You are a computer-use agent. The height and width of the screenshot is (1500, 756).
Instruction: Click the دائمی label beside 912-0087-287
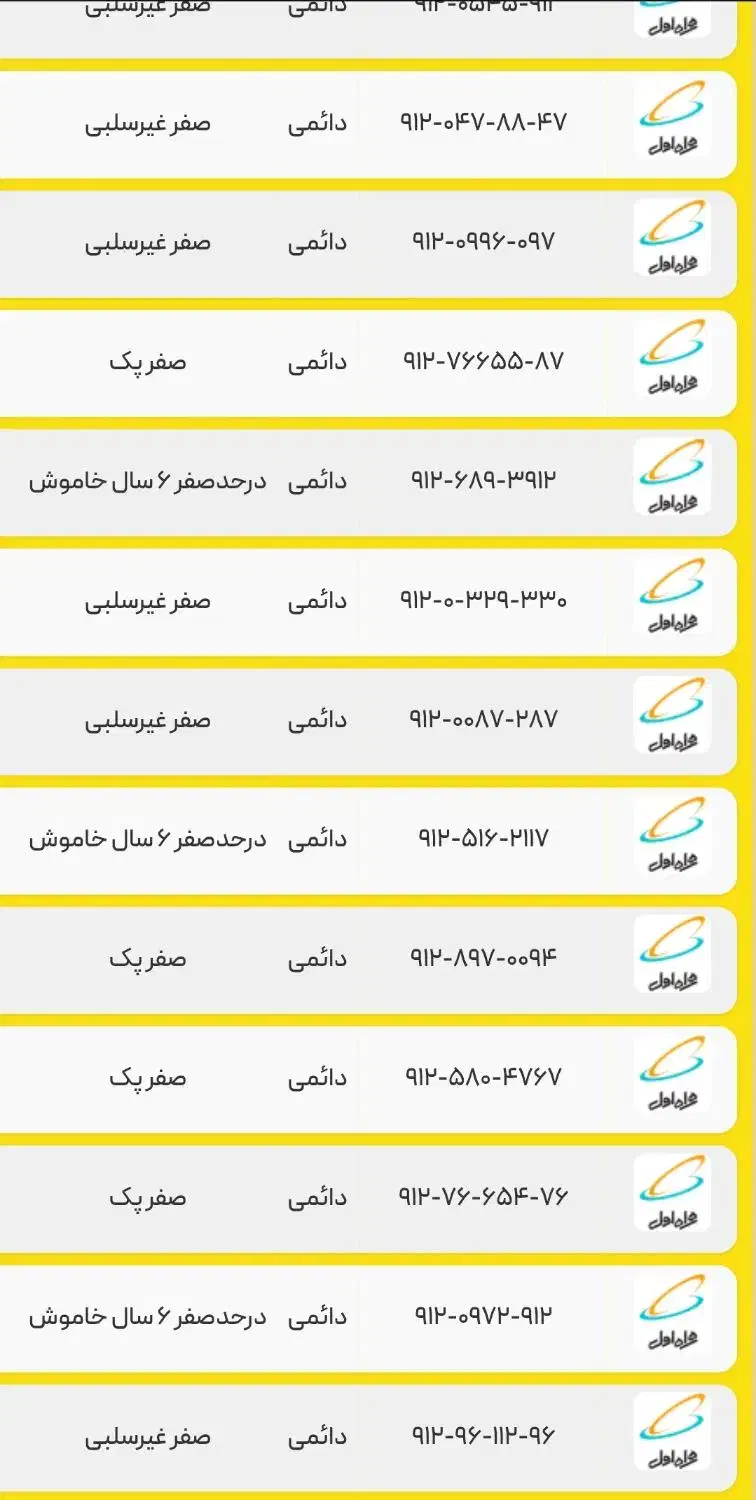point(318,719)
